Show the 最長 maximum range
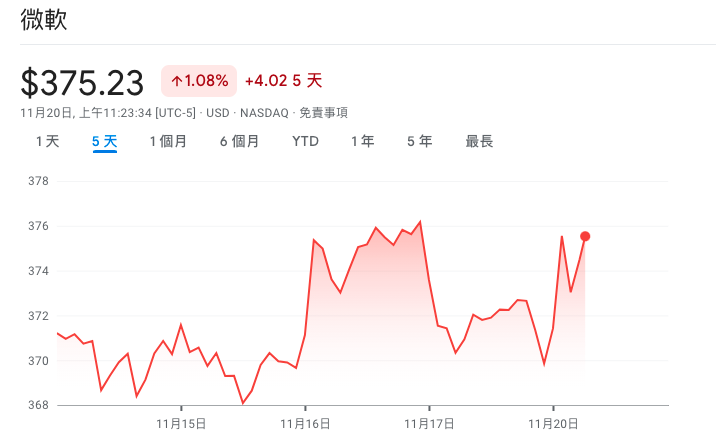 pyautogui.click(x=479, y=142)
